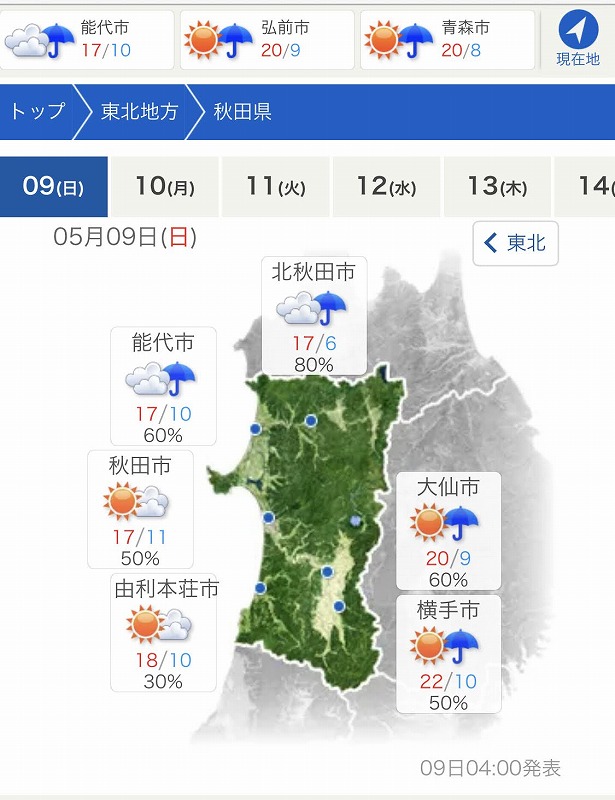Open 大仙市 weather on the map
Viewport: 615px width, 800px height.
click(447, 531)
